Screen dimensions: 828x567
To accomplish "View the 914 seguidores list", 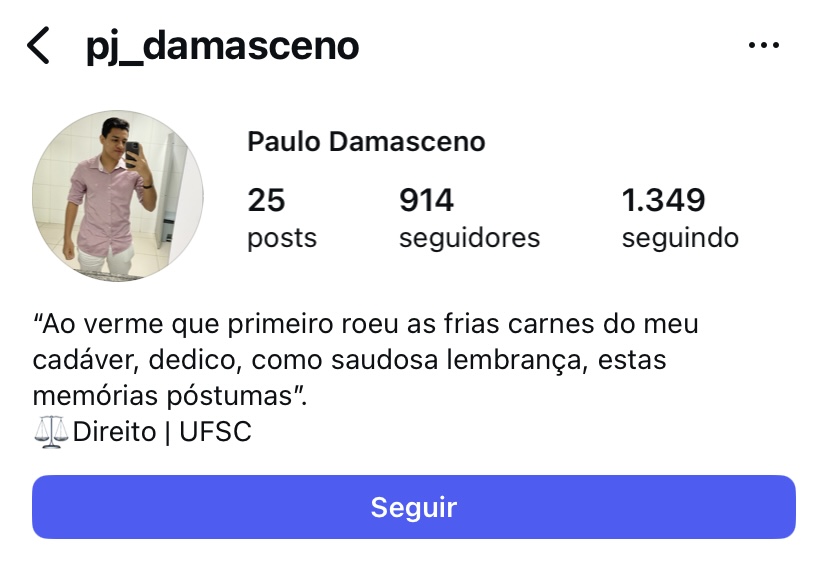I will pos(468,218).
